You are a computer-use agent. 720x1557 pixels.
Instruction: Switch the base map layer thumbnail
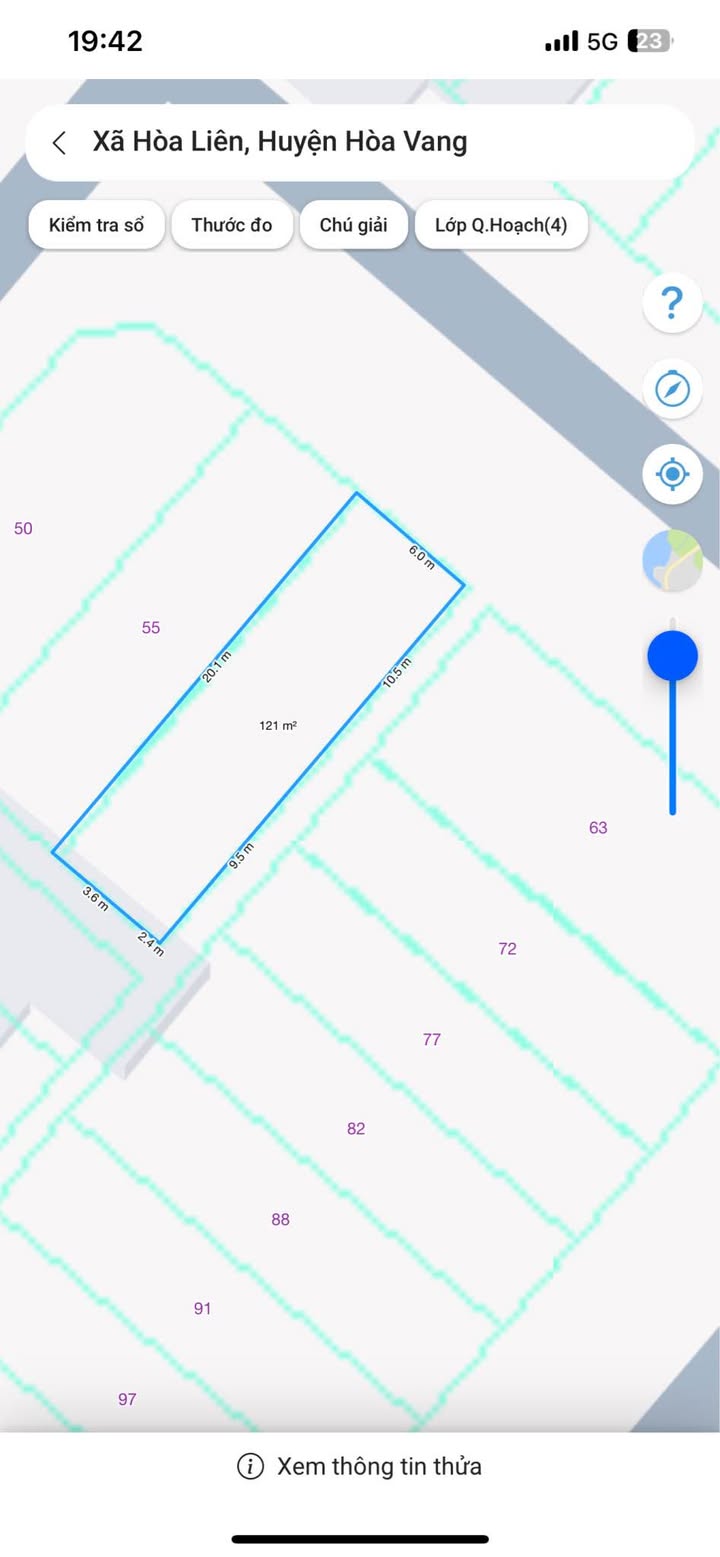pyautogui.click(x=672, y=560)
